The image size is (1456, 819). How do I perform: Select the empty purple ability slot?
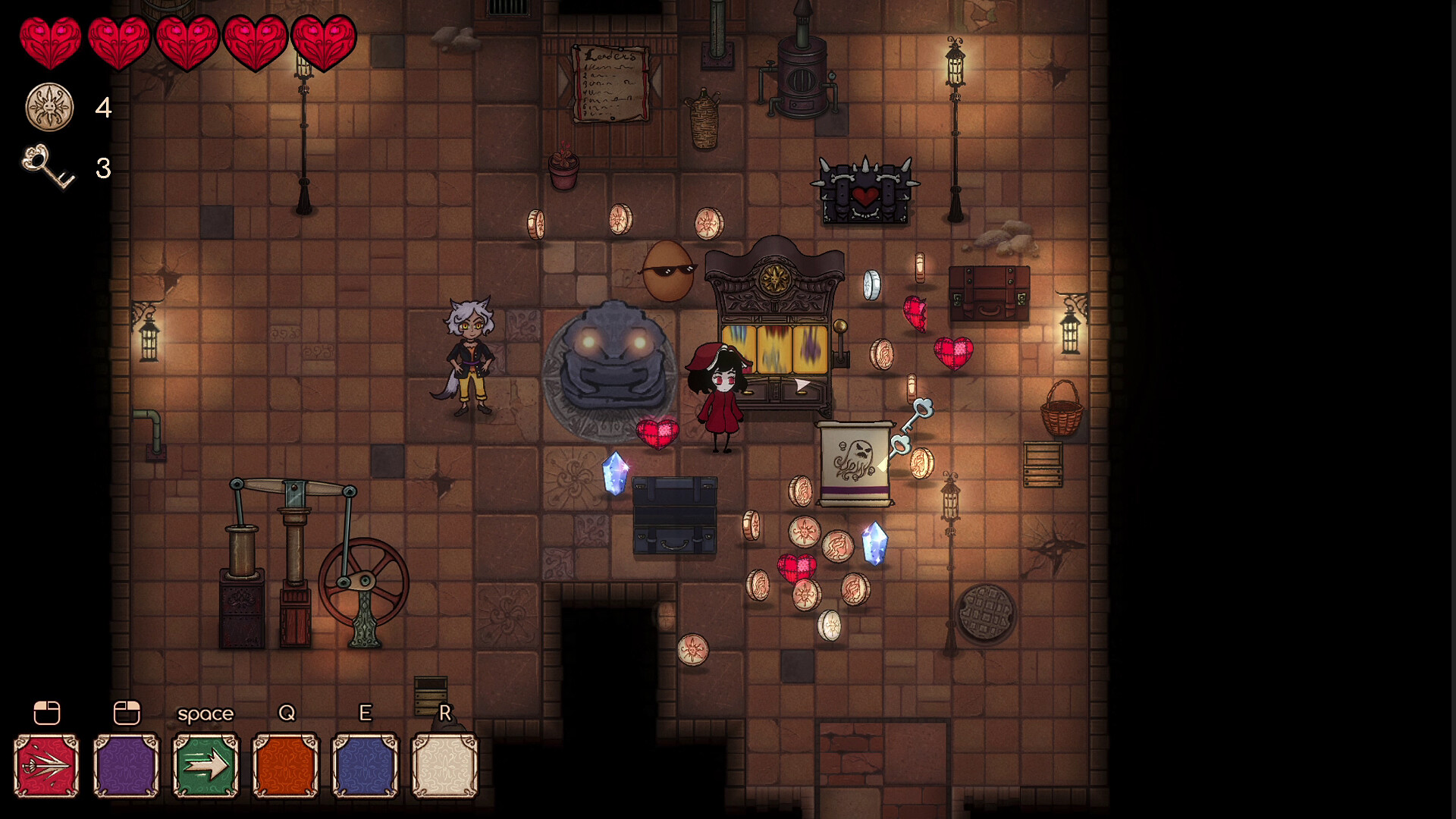click(x=126, y=766)
